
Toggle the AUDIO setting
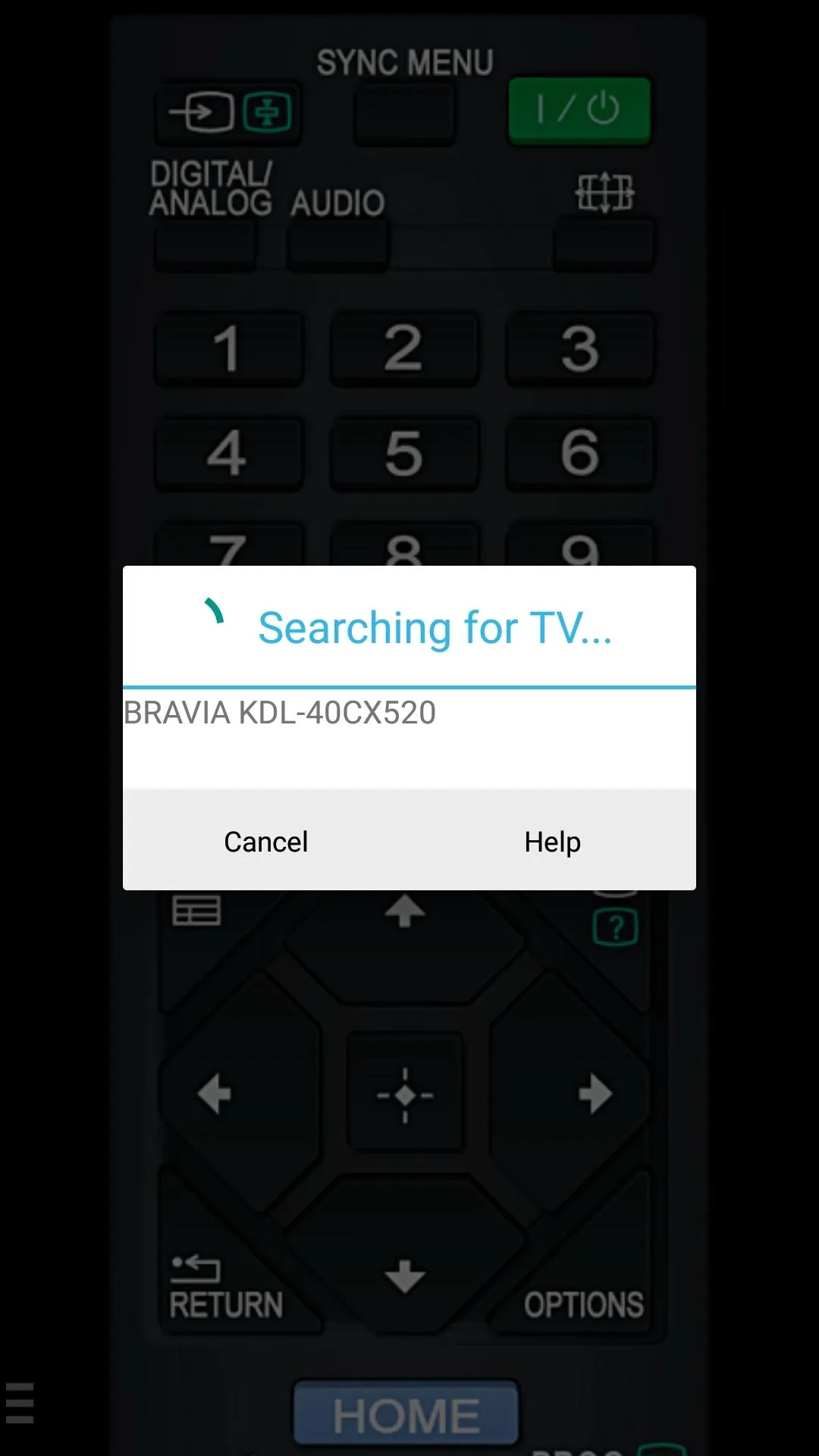click(337, 243)
